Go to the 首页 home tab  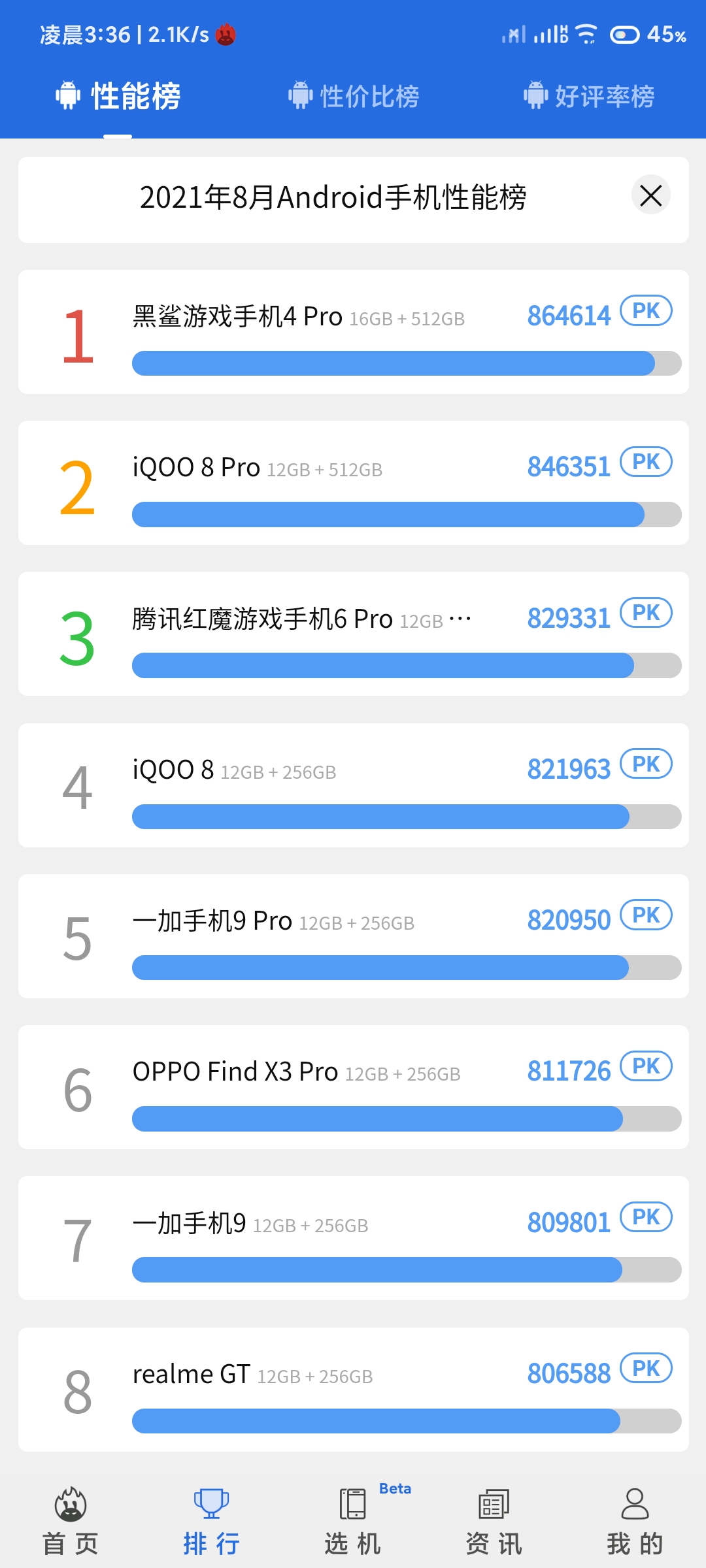[x=71, y=1520]
